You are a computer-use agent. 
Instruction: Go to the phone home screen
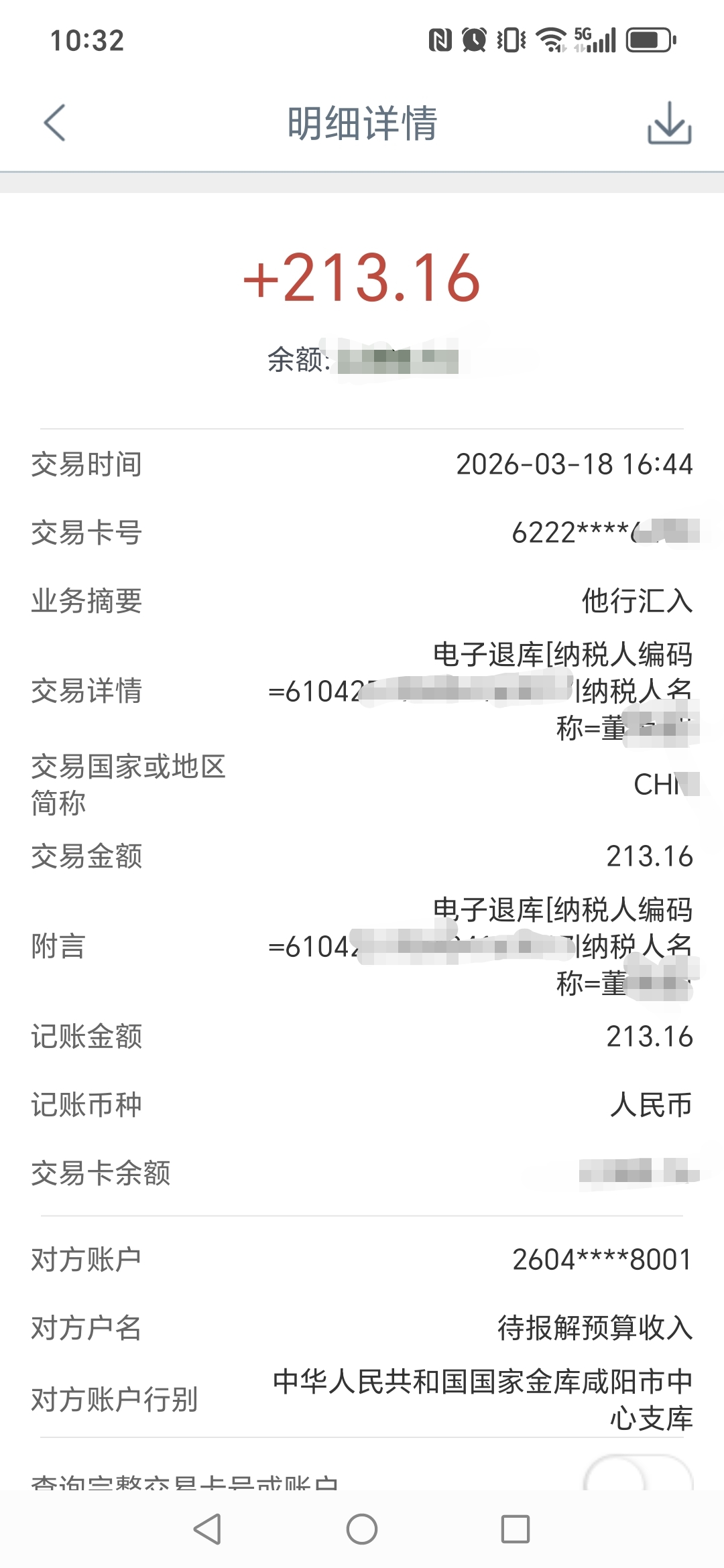pos(362,1529)
